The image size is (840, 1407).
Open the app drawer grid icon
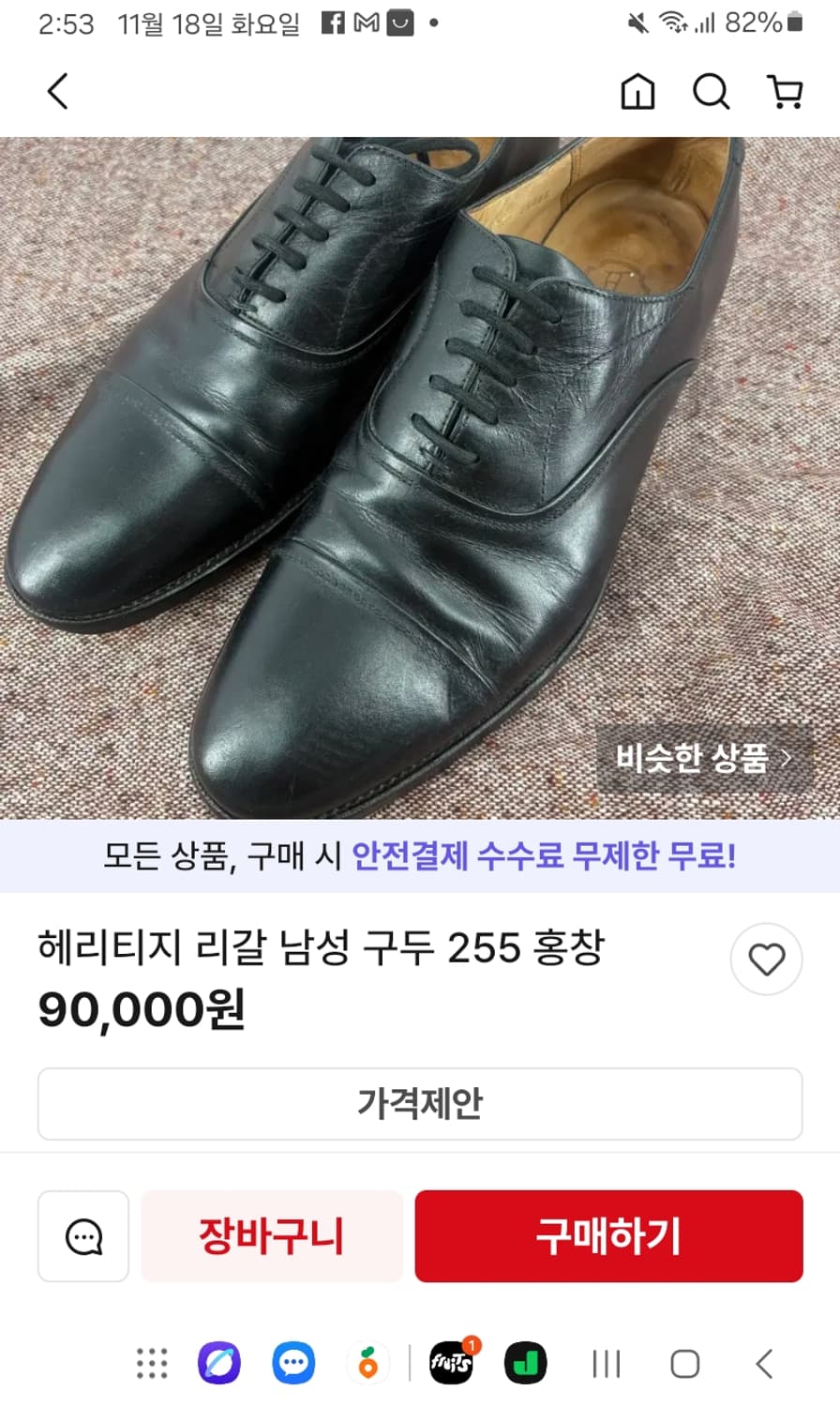153,1362
